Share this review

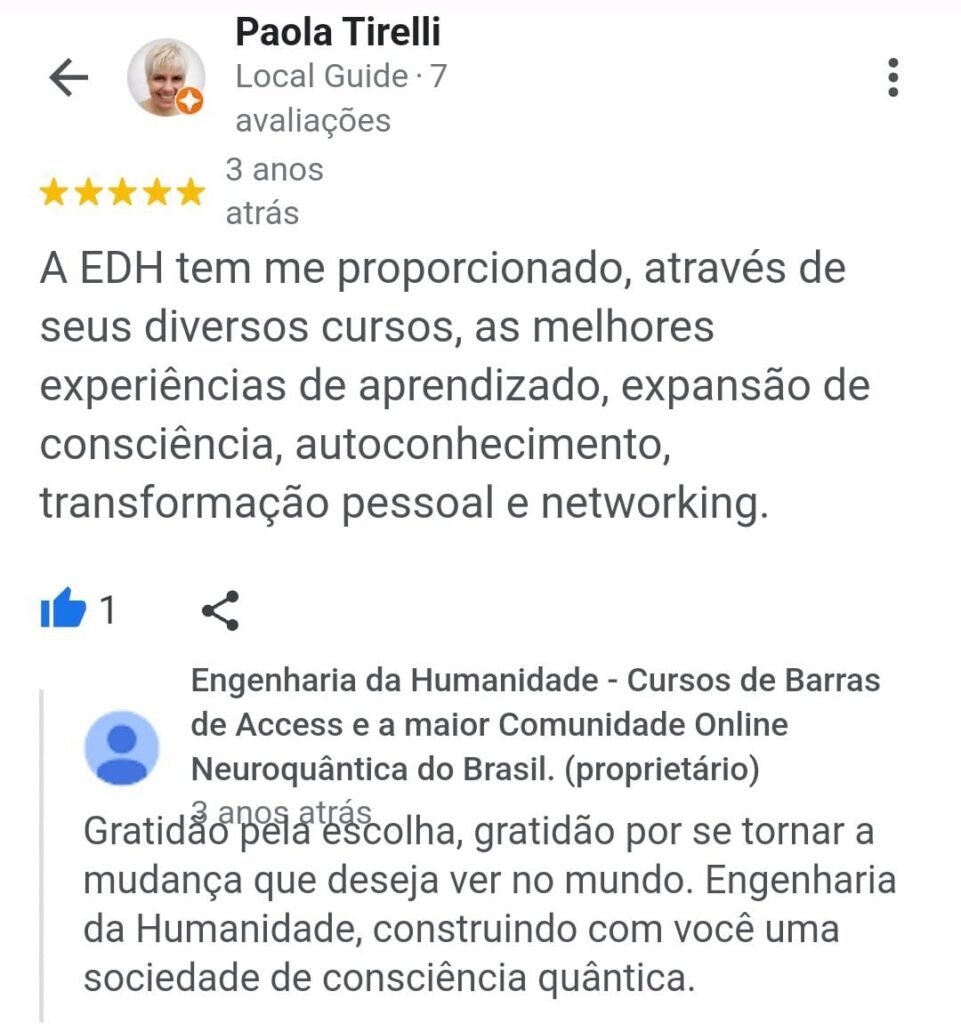tap(220, 610)
